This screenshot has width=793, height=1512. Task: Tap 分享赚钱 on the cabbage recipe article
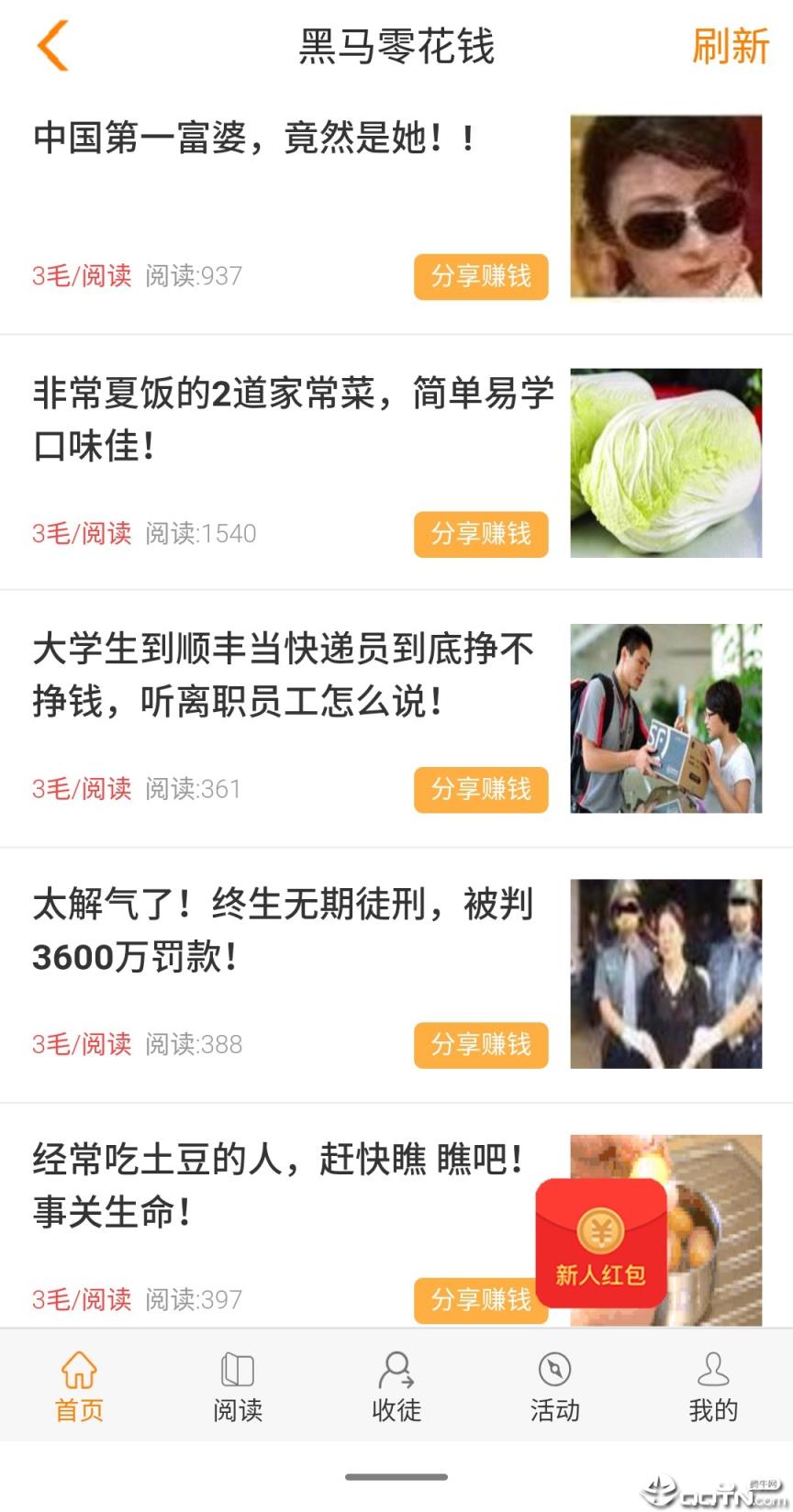pyautogui.click(x=480, y=533)
